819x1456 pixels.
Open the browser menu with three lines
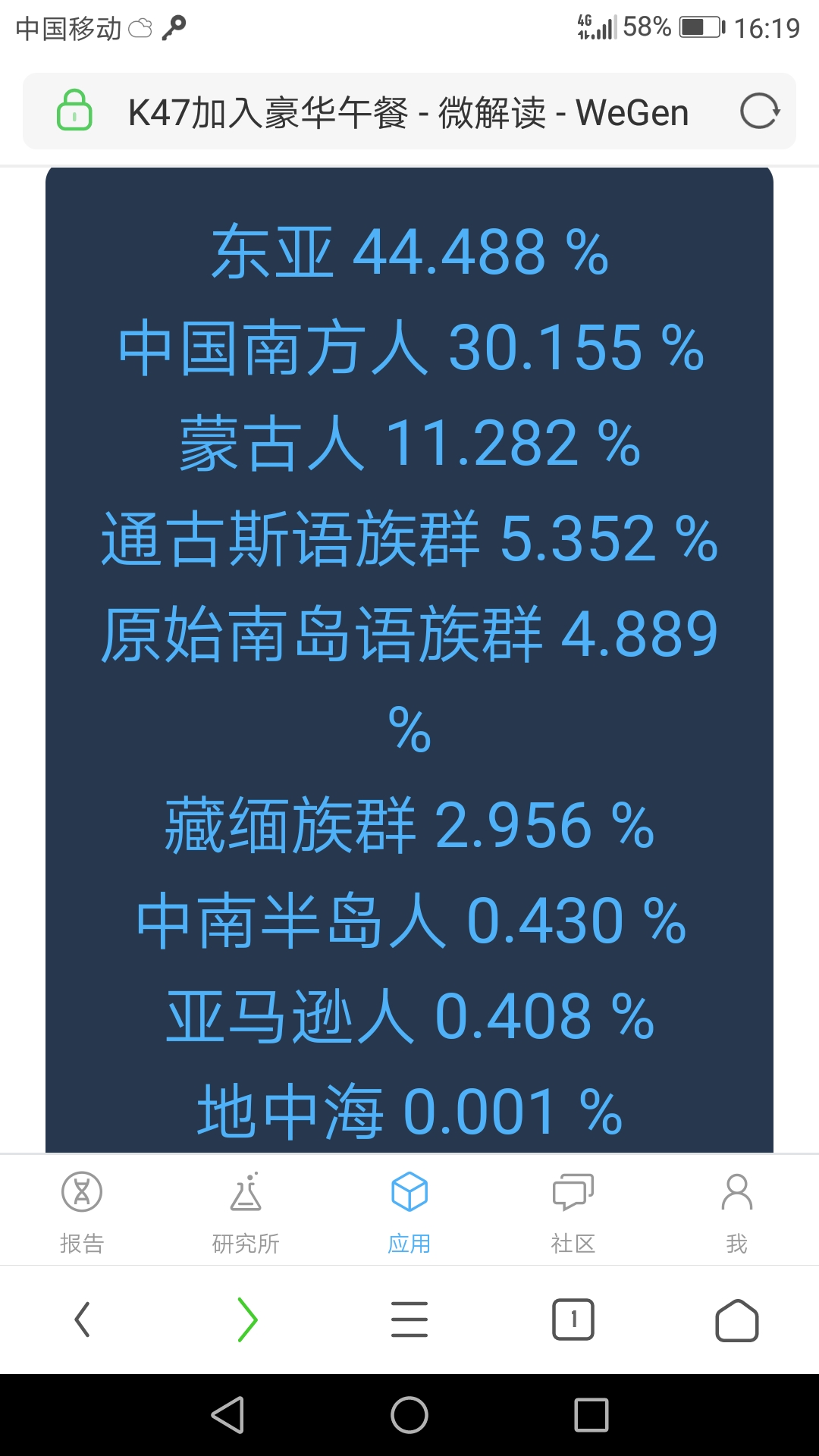pyautogui.click(x=409, y=1319)
